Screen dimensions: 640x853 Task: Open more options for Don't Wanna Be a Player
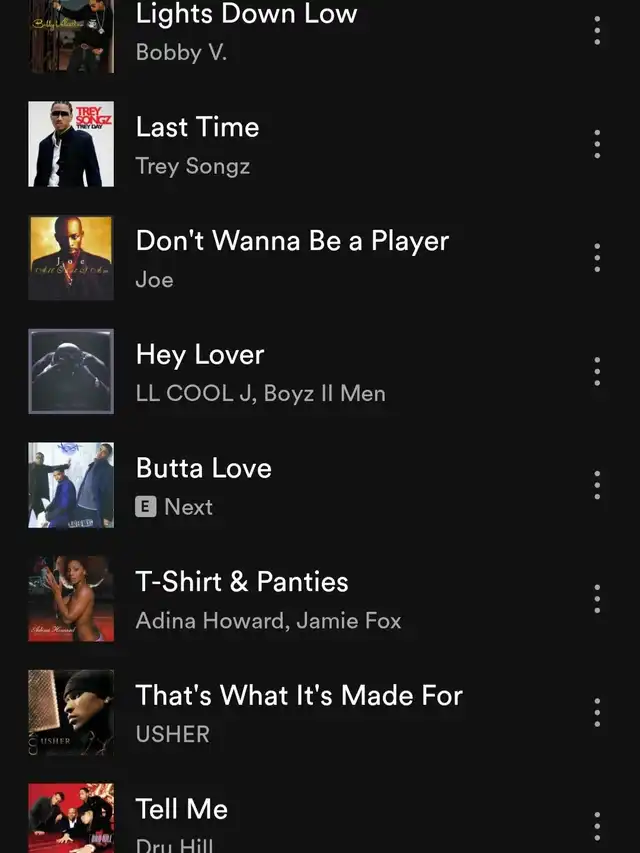(x=597, y=258)
